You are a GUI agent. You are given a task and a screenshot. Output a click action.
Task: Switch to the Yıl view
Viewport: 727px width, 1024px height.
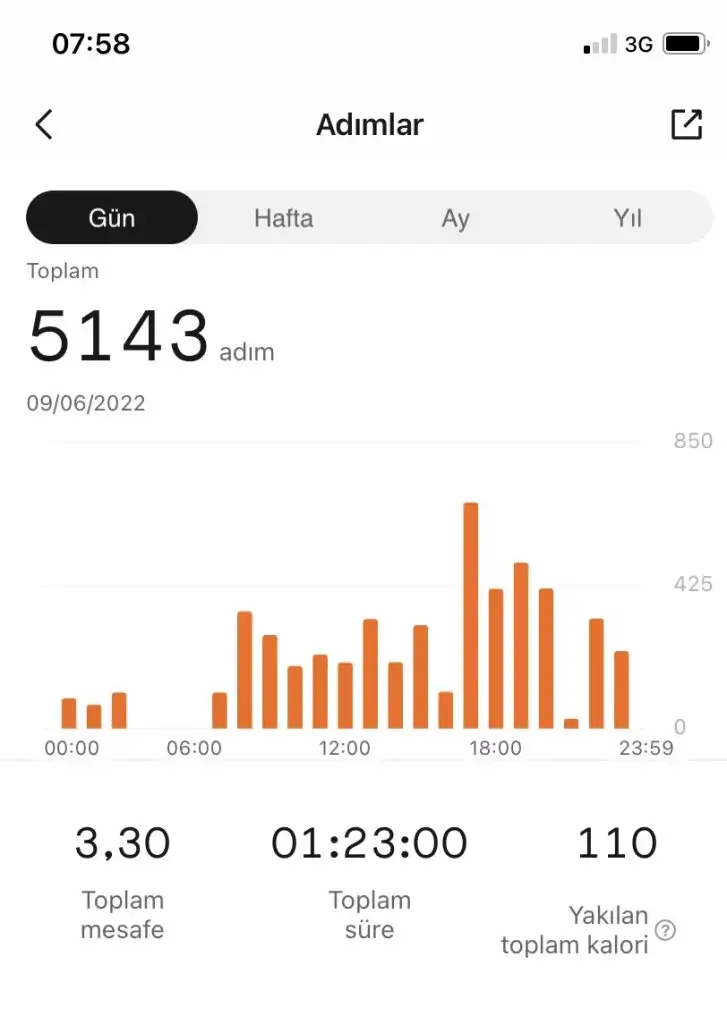coord(627,218)
